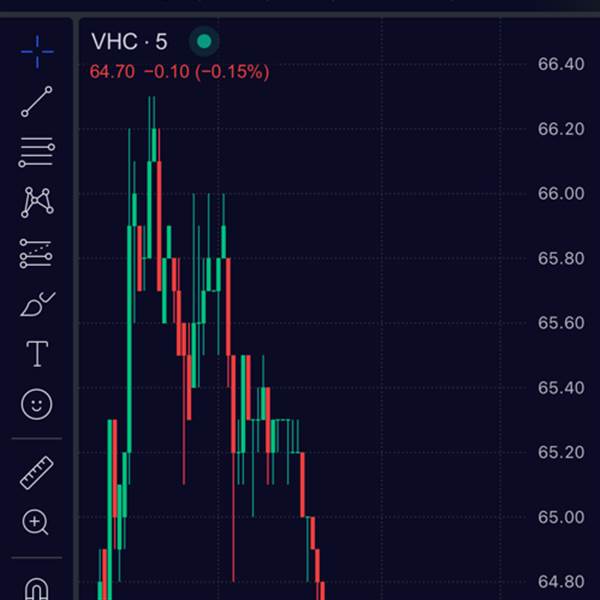Add a text annotation with T tool

click(x=37, y=354)
